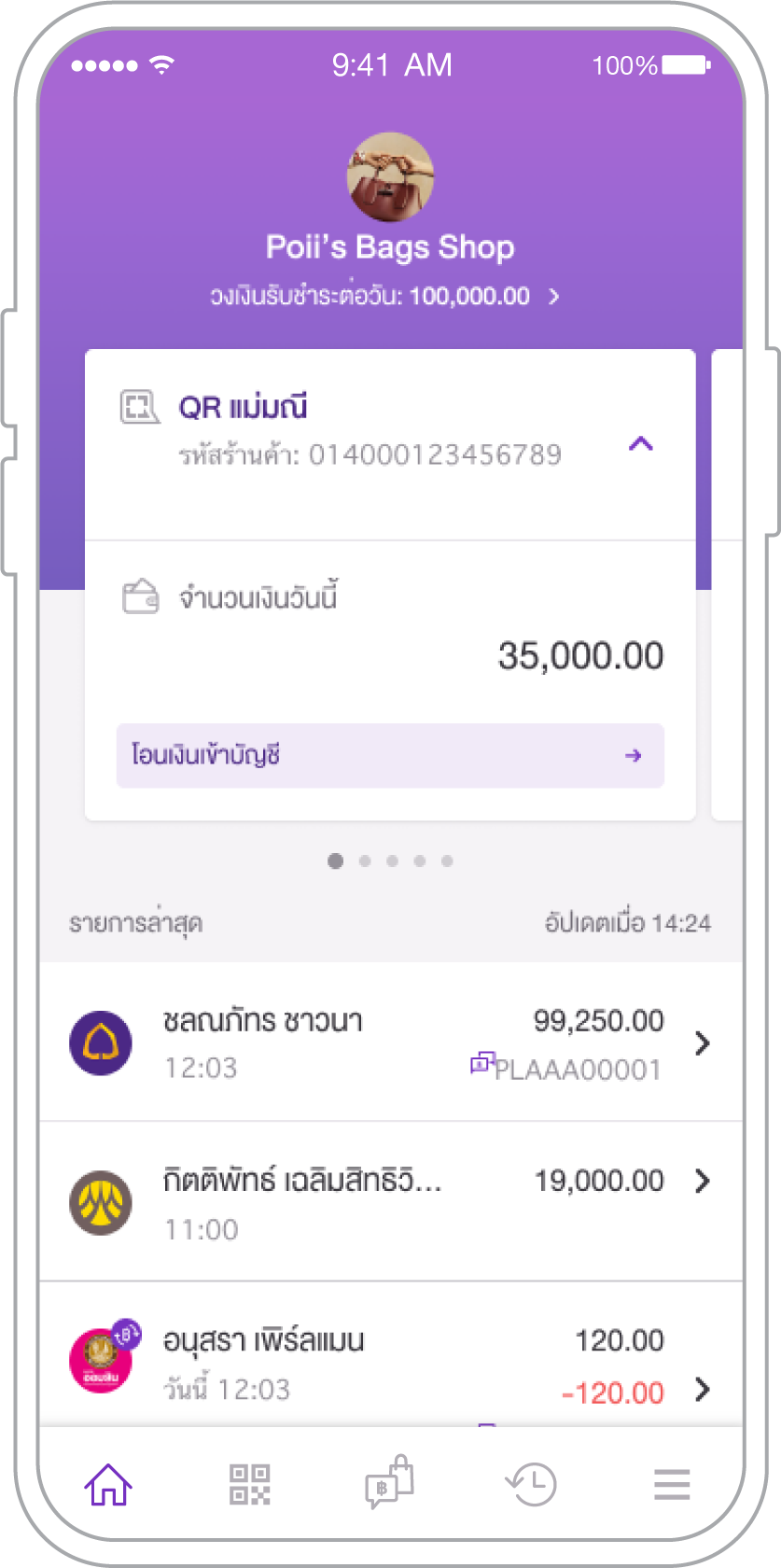Switch to the home tab
This screenshot has height=1568, width=781.
(x=108, y=1483)
